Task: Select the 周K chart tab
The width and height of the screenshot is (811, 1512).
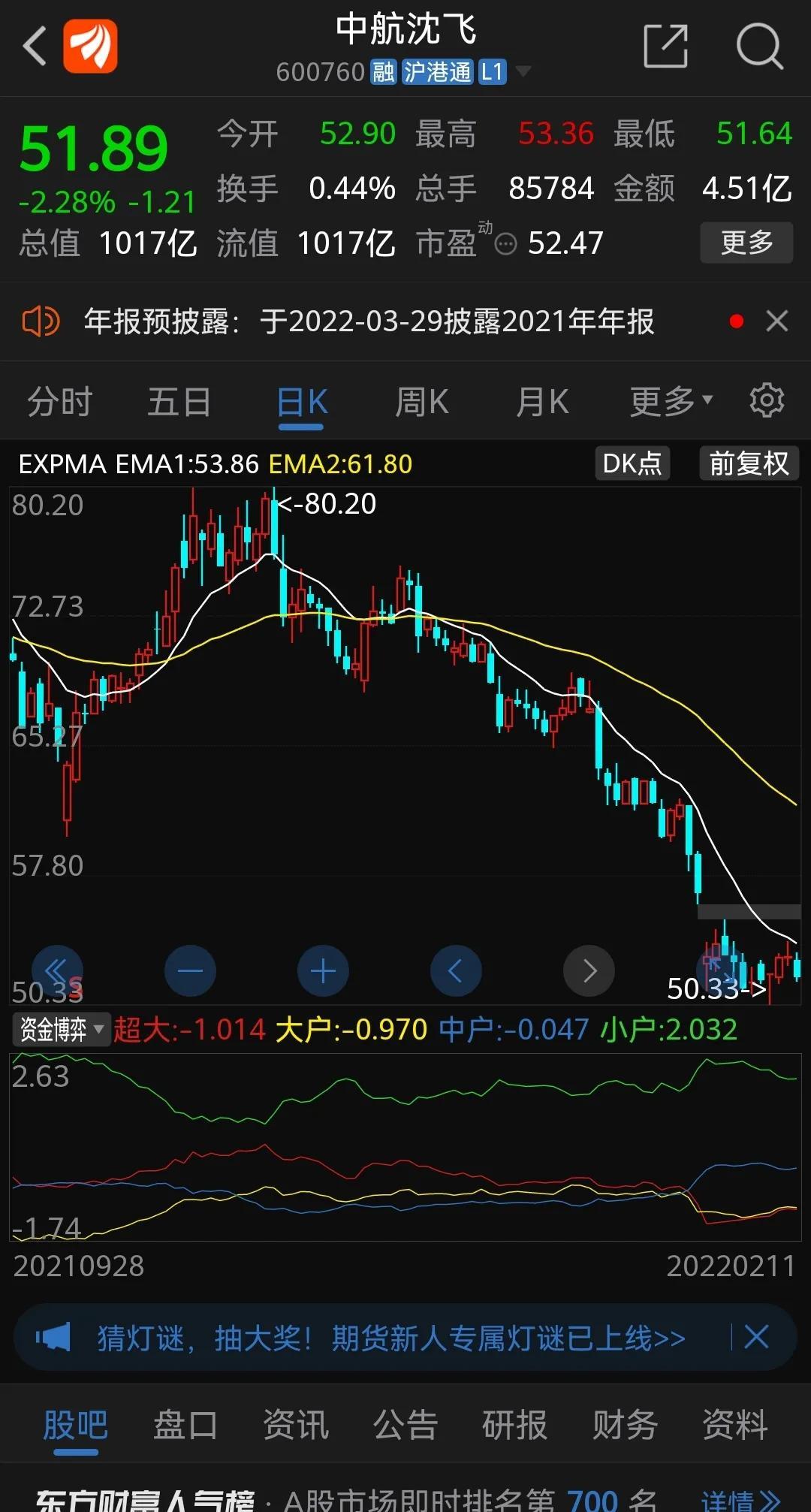Action: tap(421, 402)
